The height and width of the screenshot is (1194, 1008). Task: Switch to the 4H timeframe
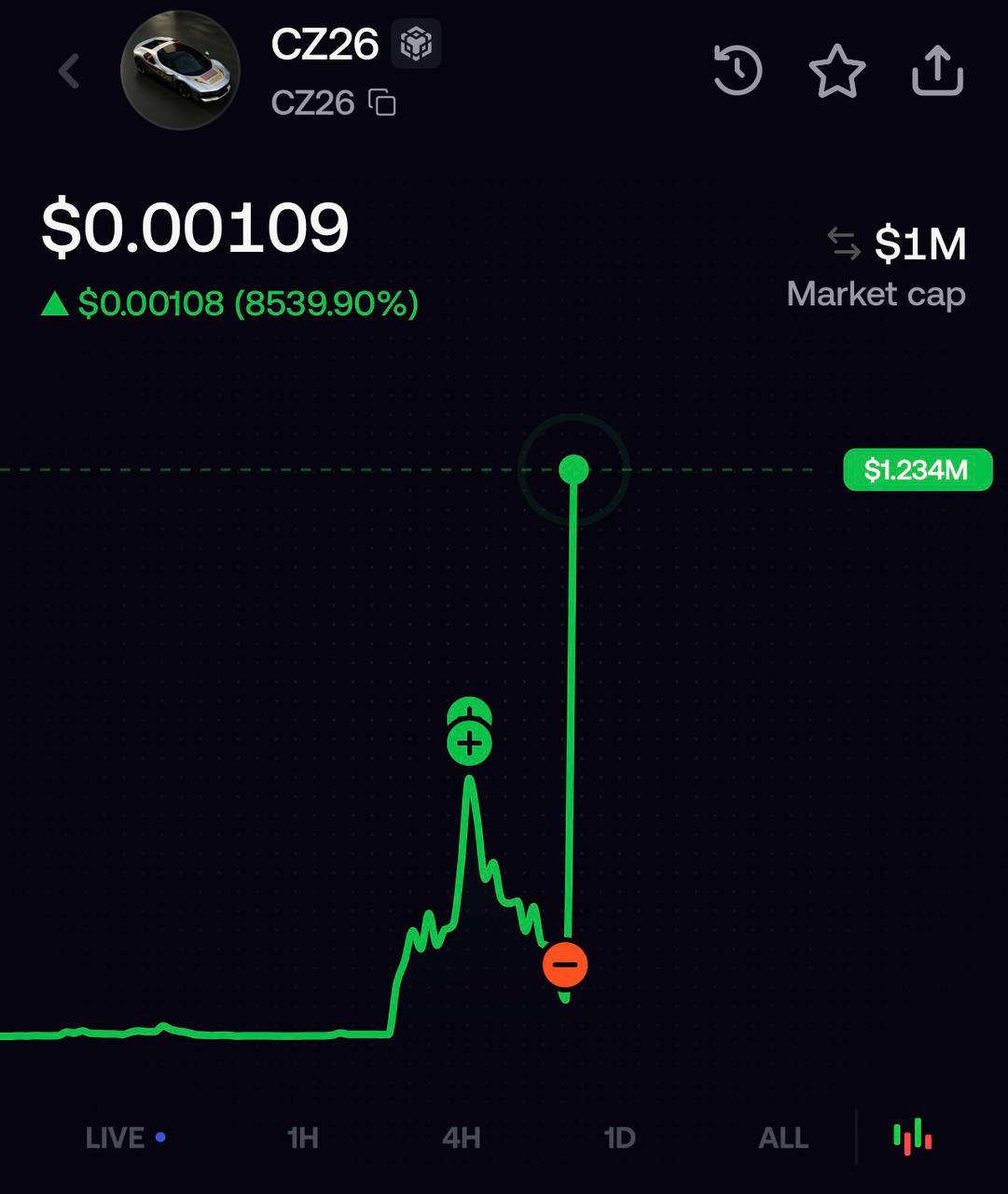coord(462,1138)
